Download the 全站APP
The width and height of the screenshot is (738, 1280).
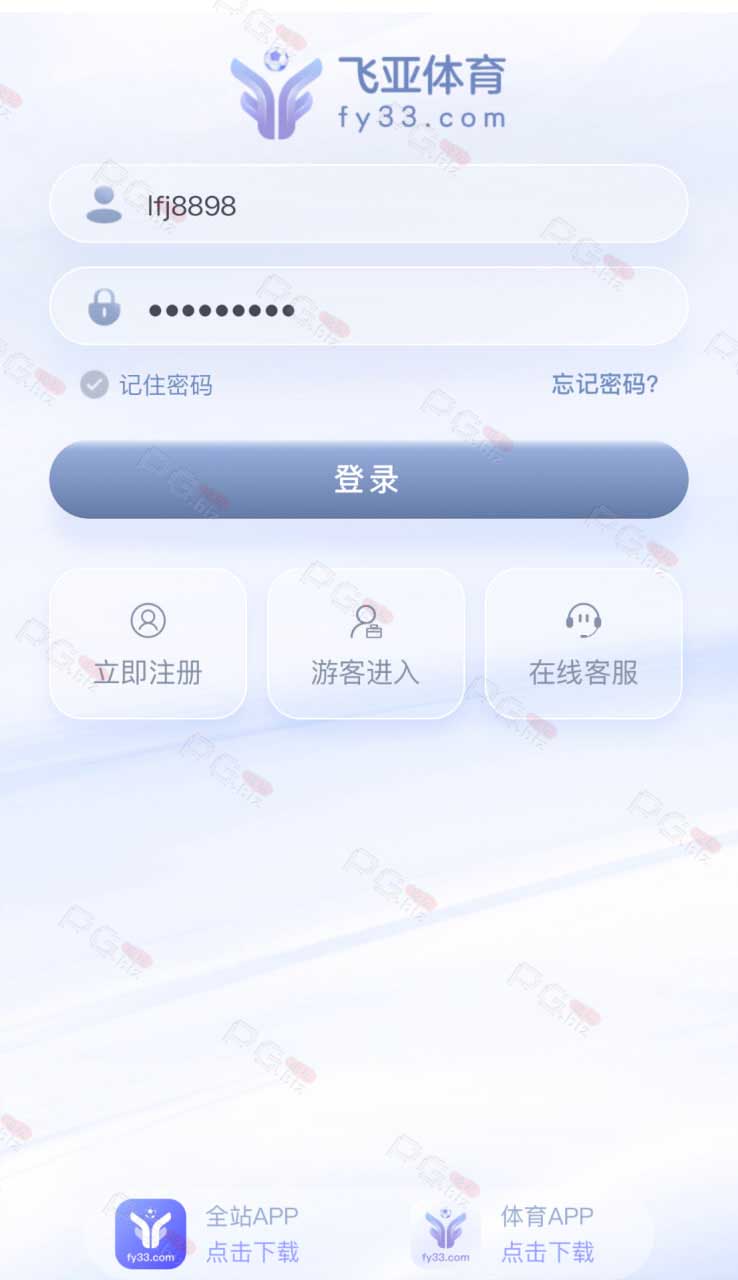tap(208, 1234)
